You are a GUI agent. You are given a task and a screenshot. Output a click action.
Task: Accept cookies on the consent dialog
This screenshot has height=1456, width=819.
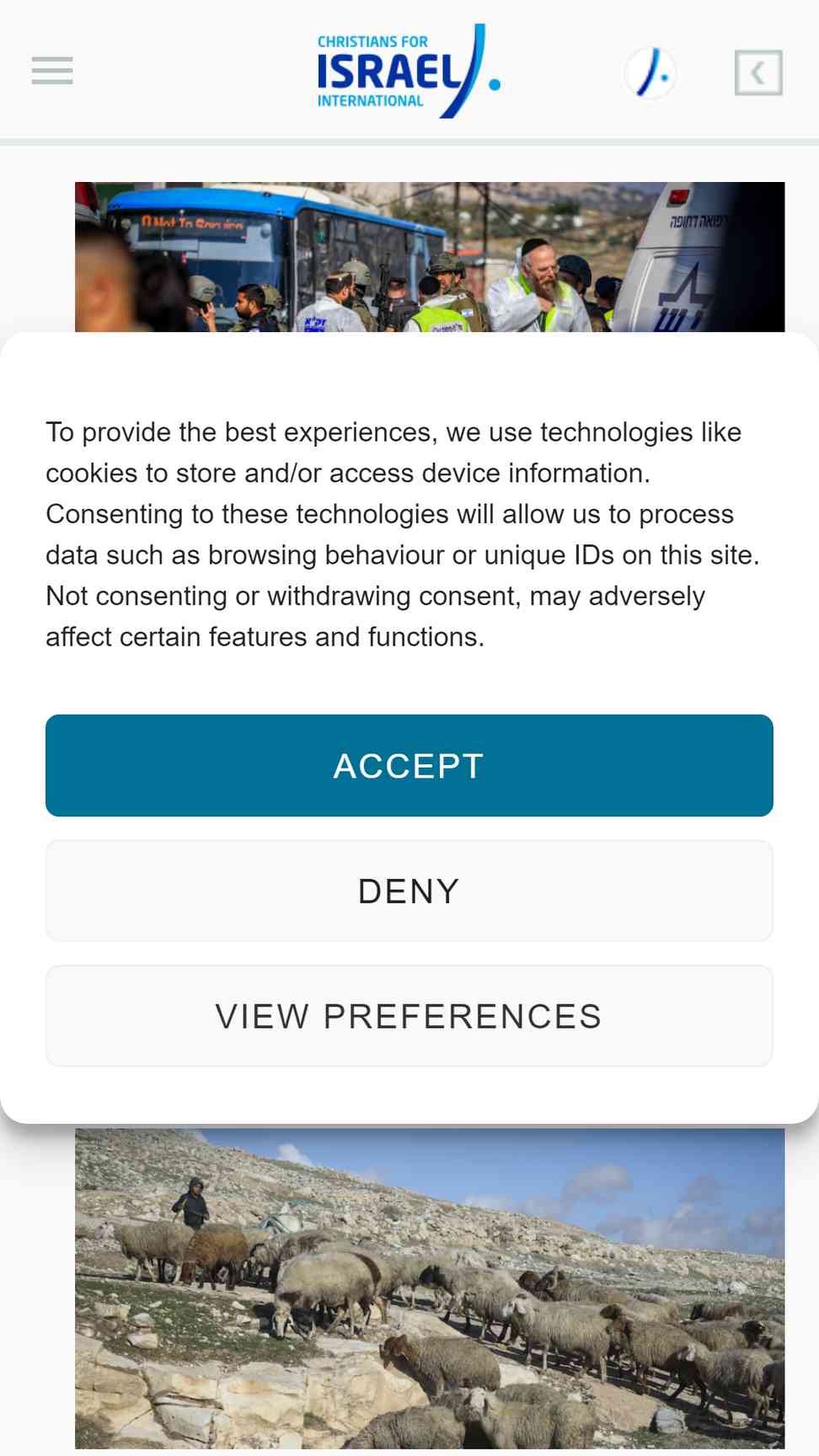409,765
